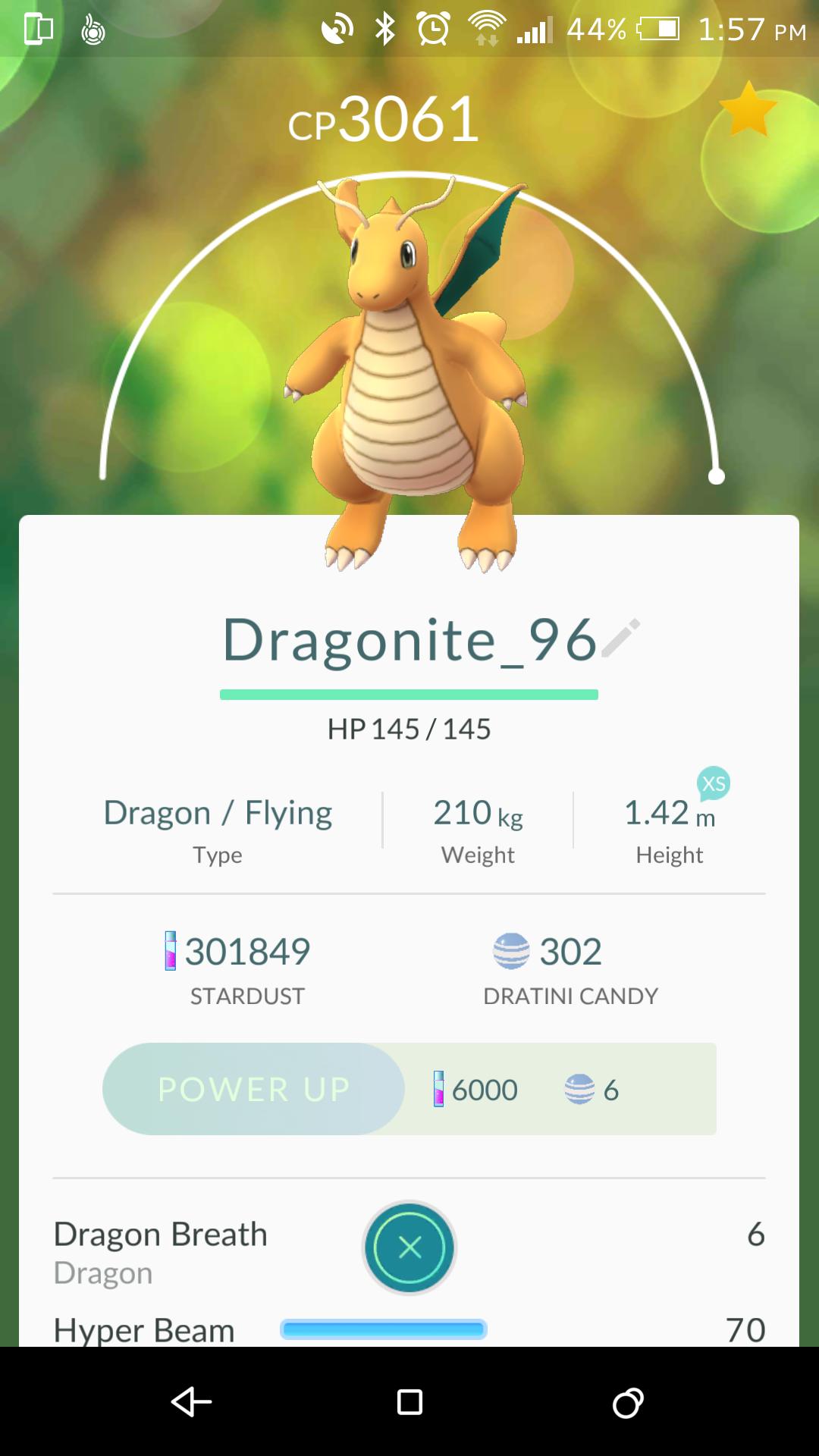Close the Pokémon details screen

(409, 1247)
